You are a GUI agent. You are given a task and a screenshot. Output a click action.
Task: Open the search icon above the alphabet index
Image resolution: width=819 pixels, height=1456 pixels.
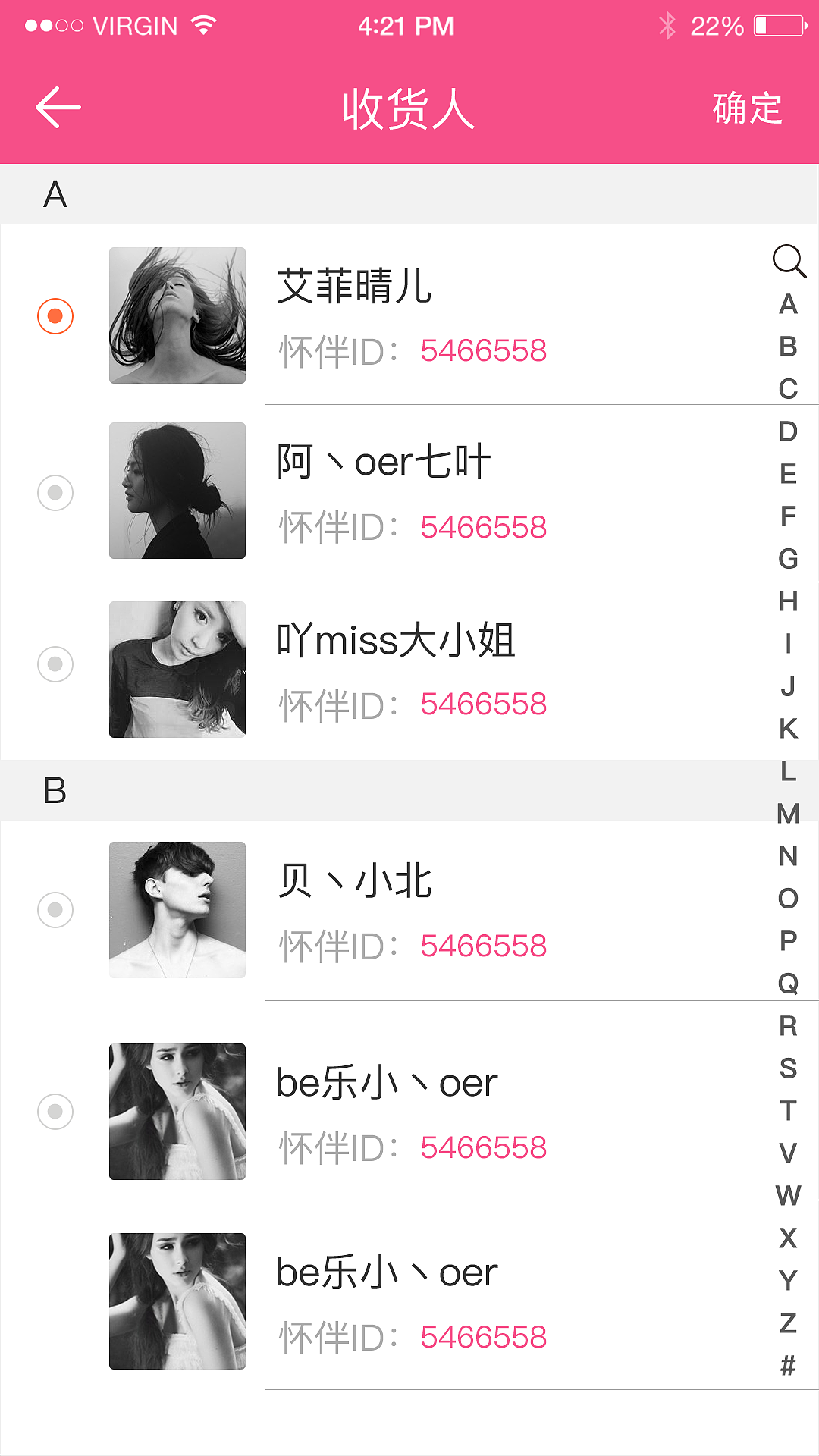pyautogui.click(x=789, y=262)
